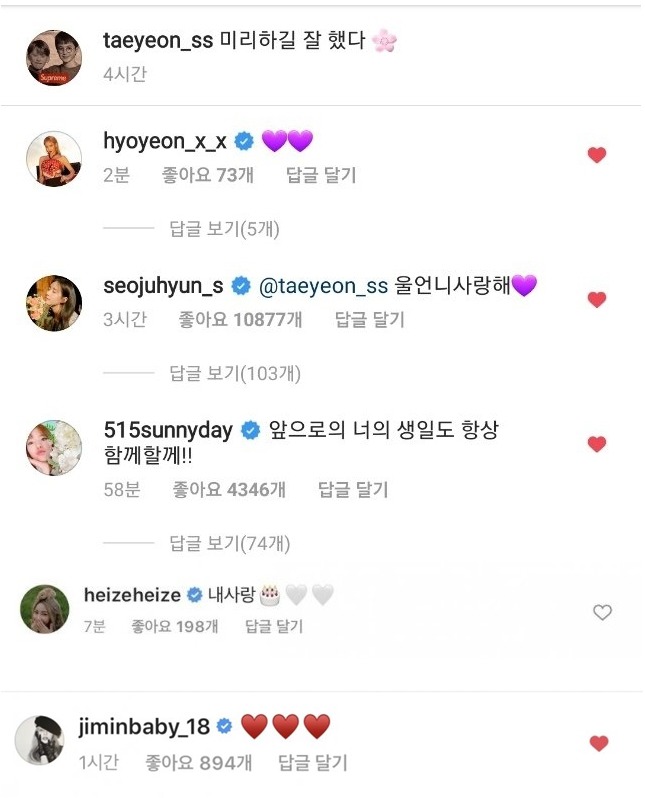This screenshot has width=645, height=798.
Task: Open 515sunnyday's profile avatar
Action: click(x=53, y=447)
